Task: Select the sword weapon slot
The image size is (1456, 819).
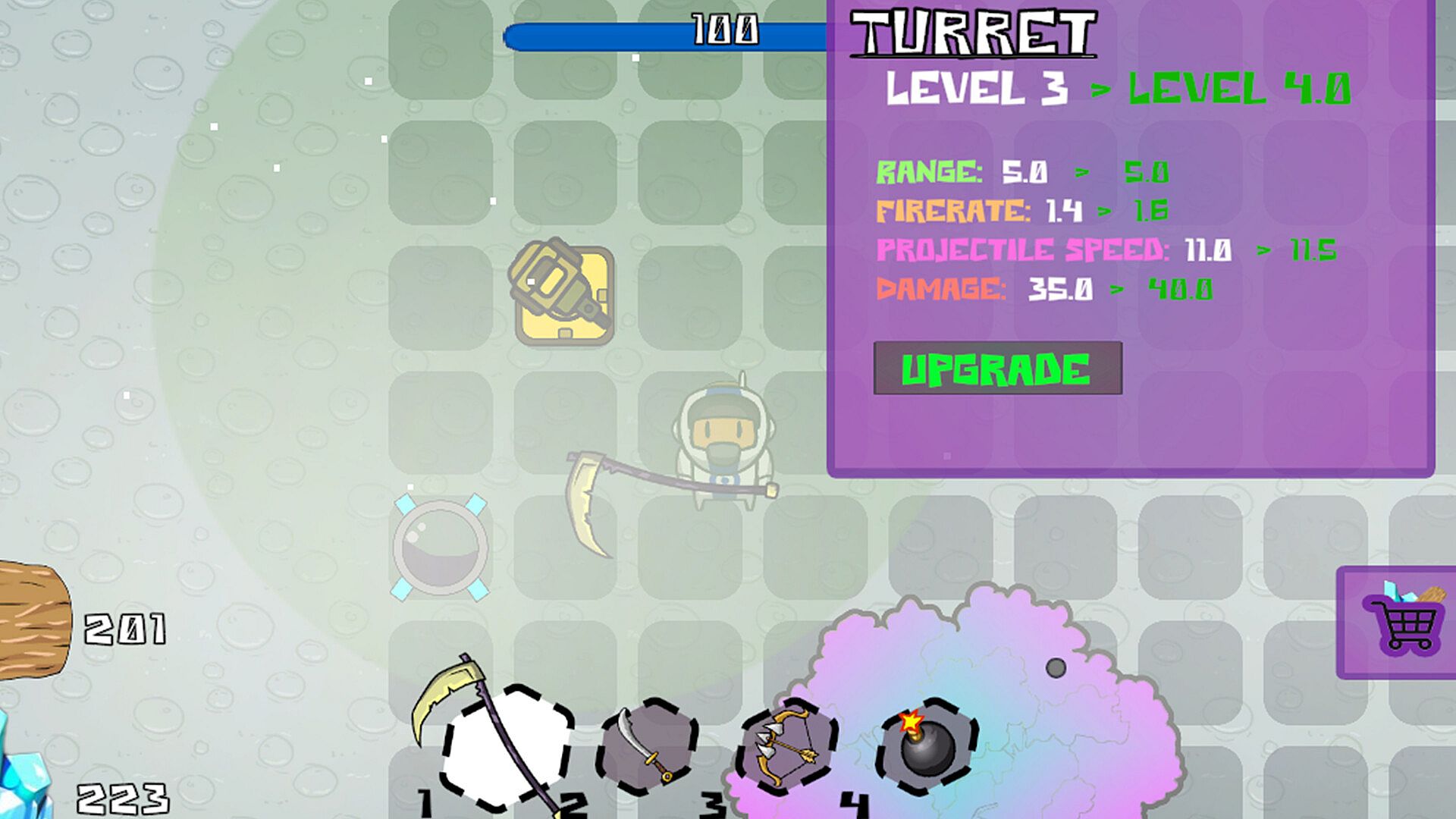Action: point(647,747)
